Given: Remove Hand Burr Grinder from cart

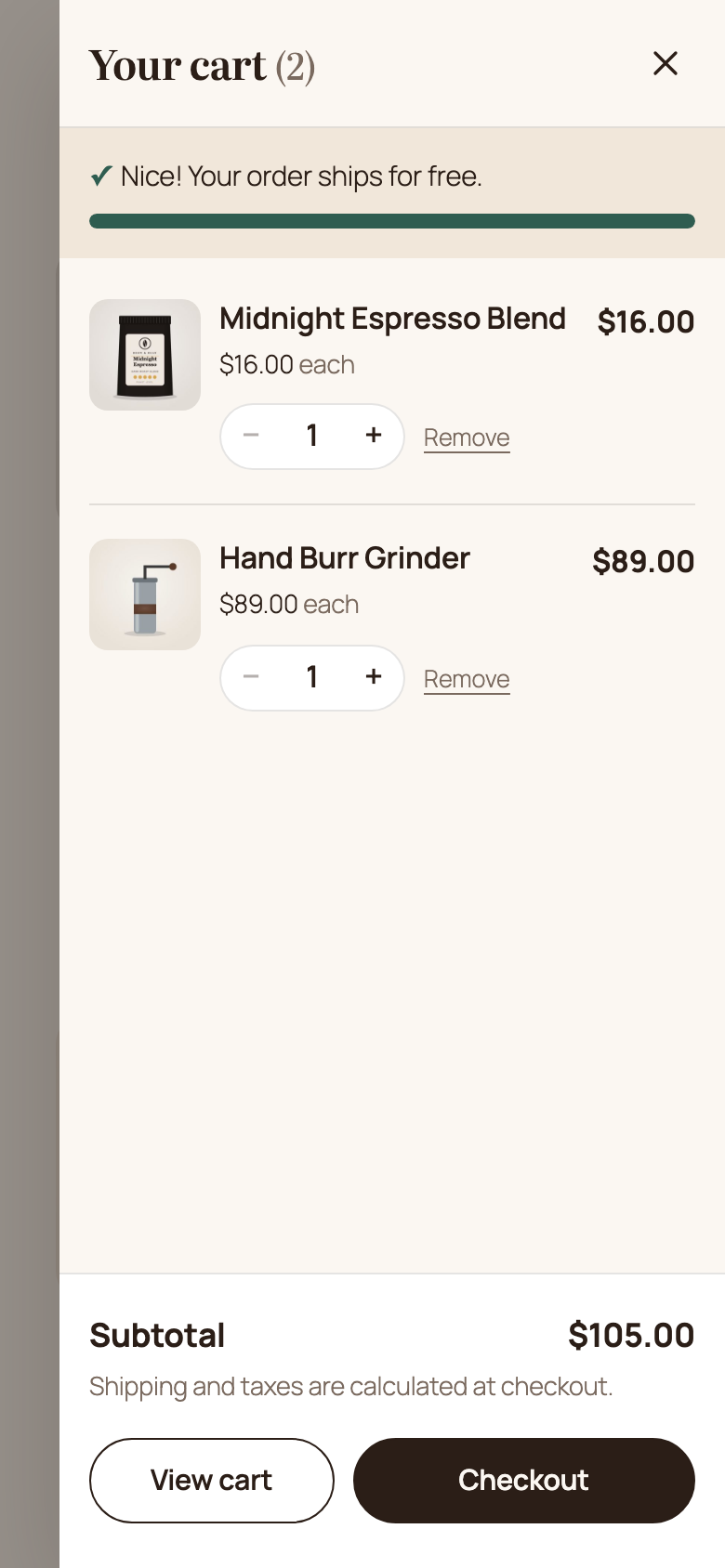Looking at the screenshot, I should click(467, 679).
